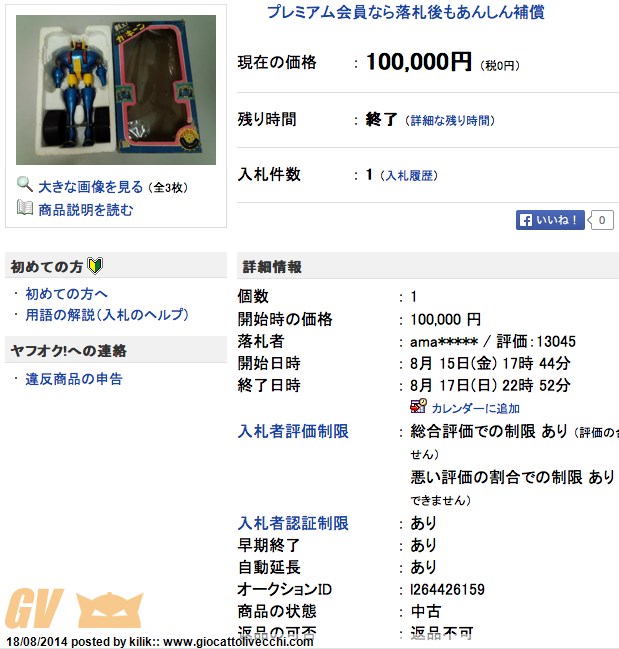Open 初めての方へ link
619x649 pixels.
[x=66, y=294]
